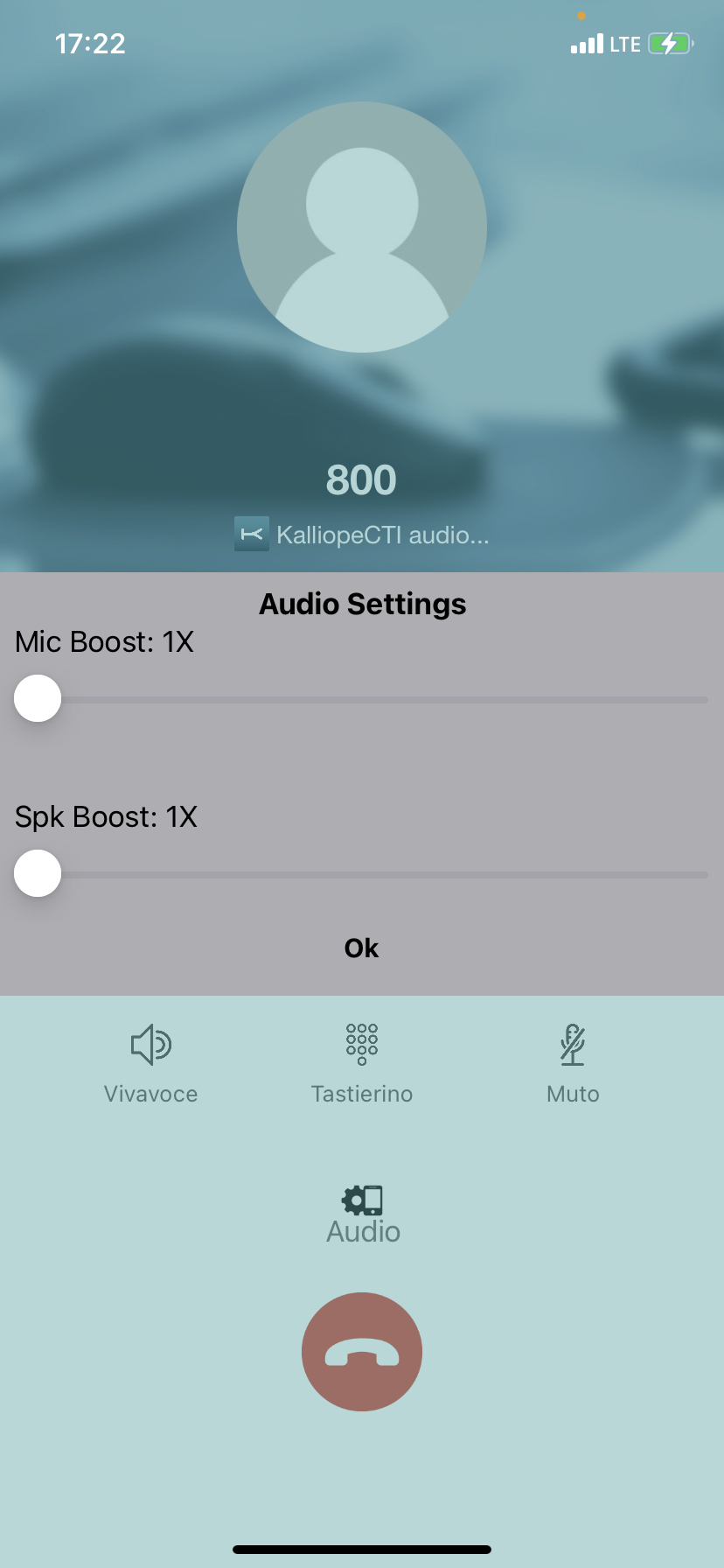The height and width of the screenshot is (1568, 724).
Task: Tap the Spk Boost slider handle
Action: coord(38,873)
